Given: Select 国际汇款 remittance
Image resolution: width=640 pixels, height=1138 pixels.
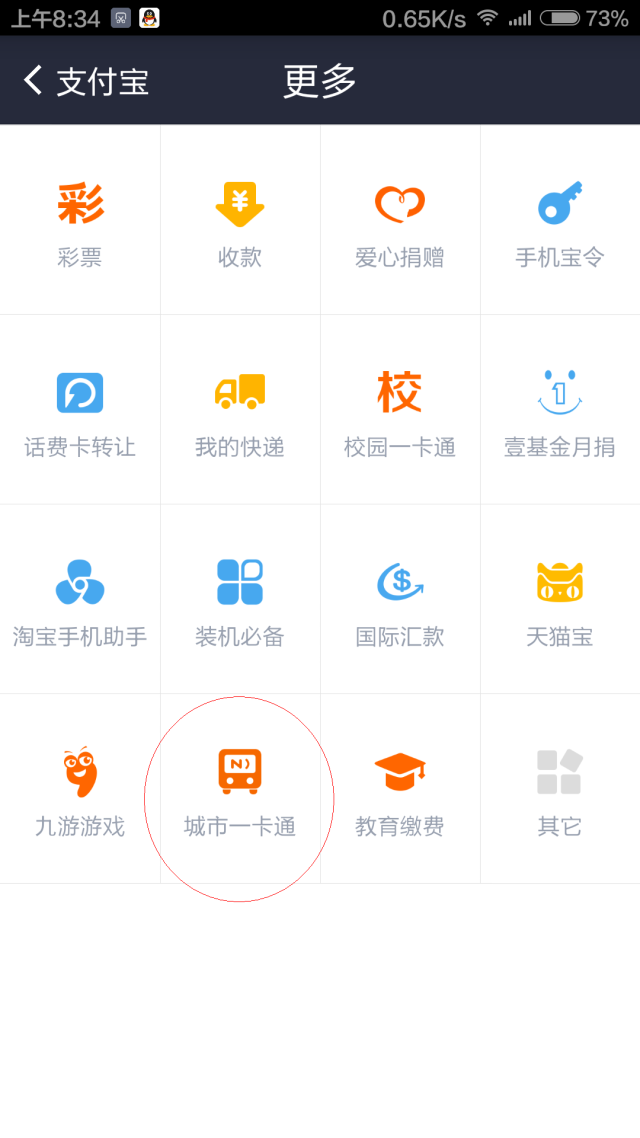Looking at the screenshot, I should click(400, 600).
